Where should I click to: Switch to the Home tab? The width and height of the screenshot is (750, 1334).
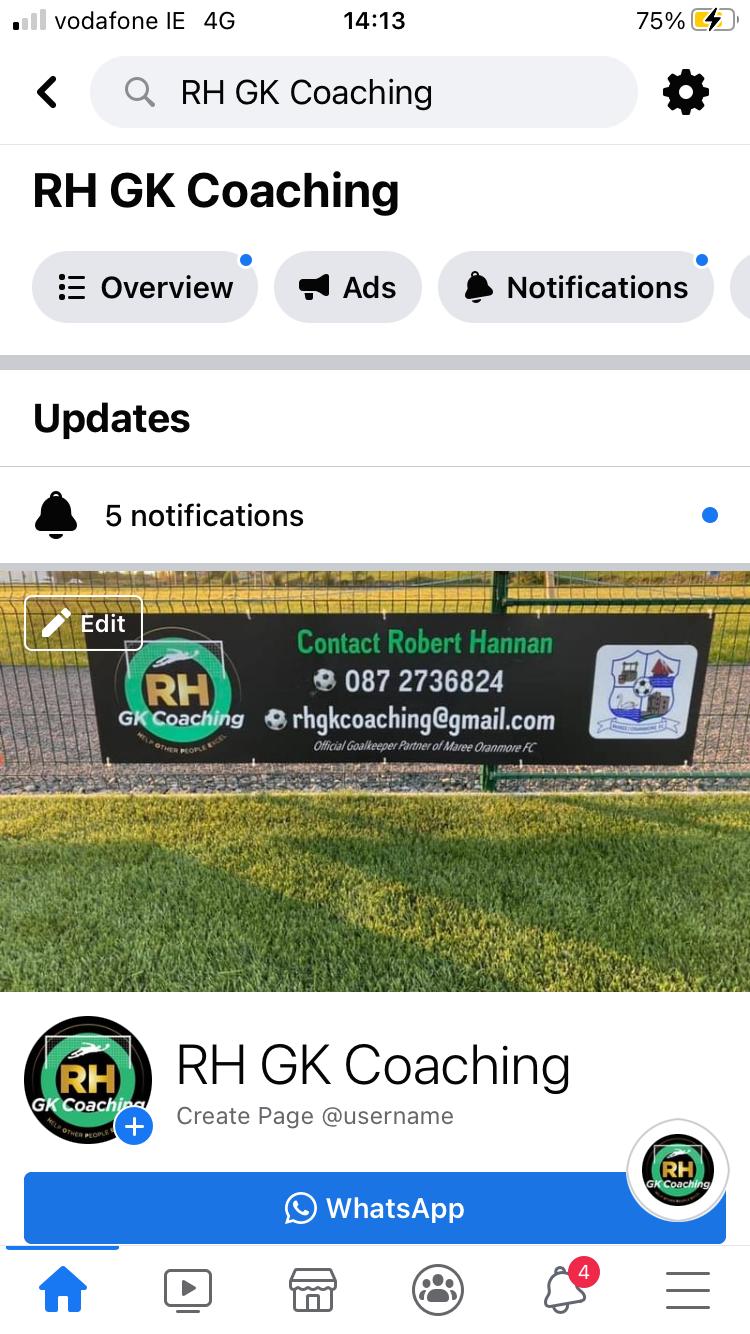point(62,1290)
